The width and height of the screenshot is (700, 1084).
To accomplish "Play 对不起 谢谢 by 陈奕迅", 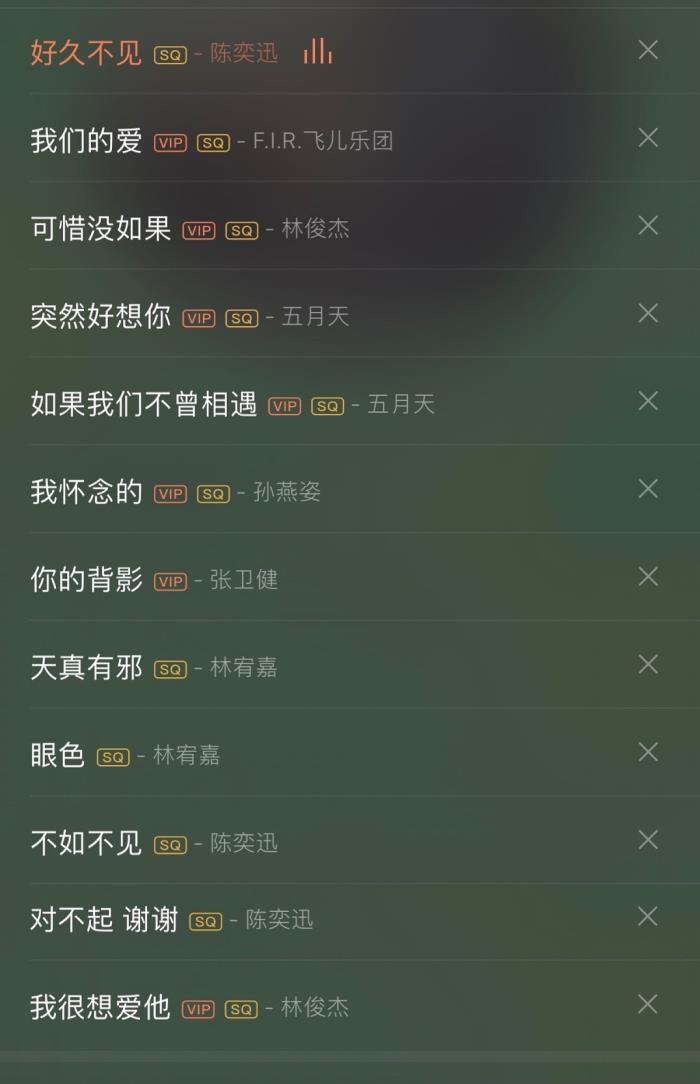I will (x=105, y=920).
